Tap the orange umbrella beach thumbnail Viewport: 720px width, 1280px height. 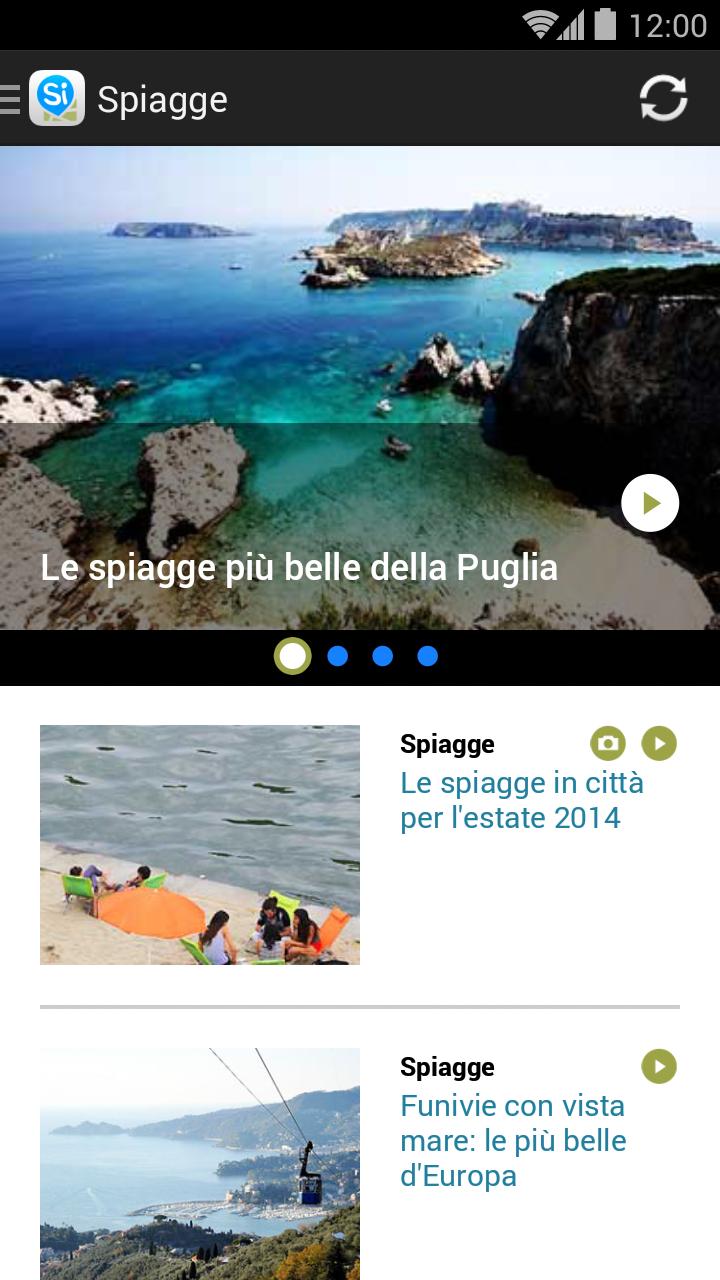pos(199,844)
